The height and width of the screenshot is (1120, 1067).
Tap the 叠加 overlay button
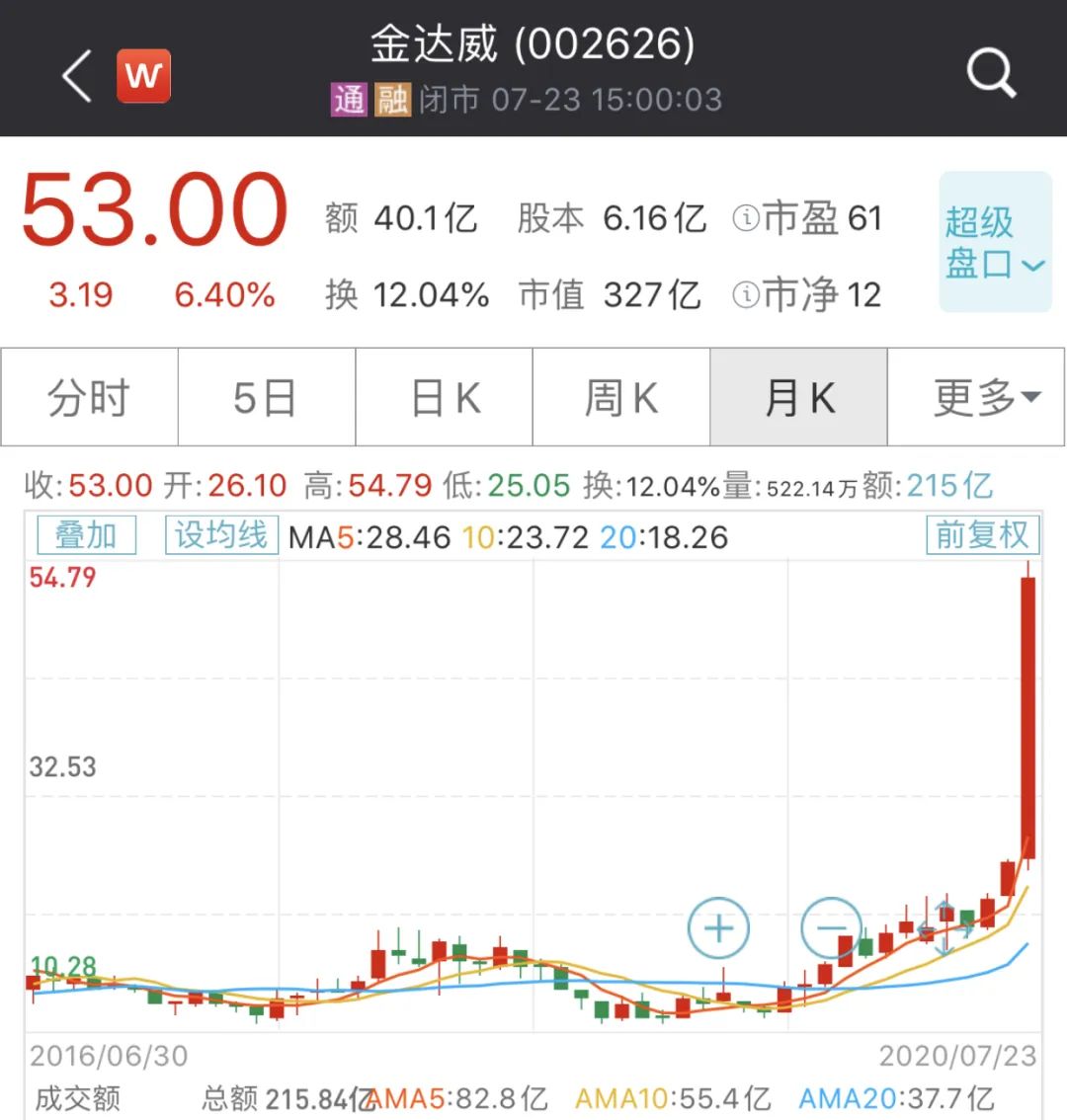[86, 536]
